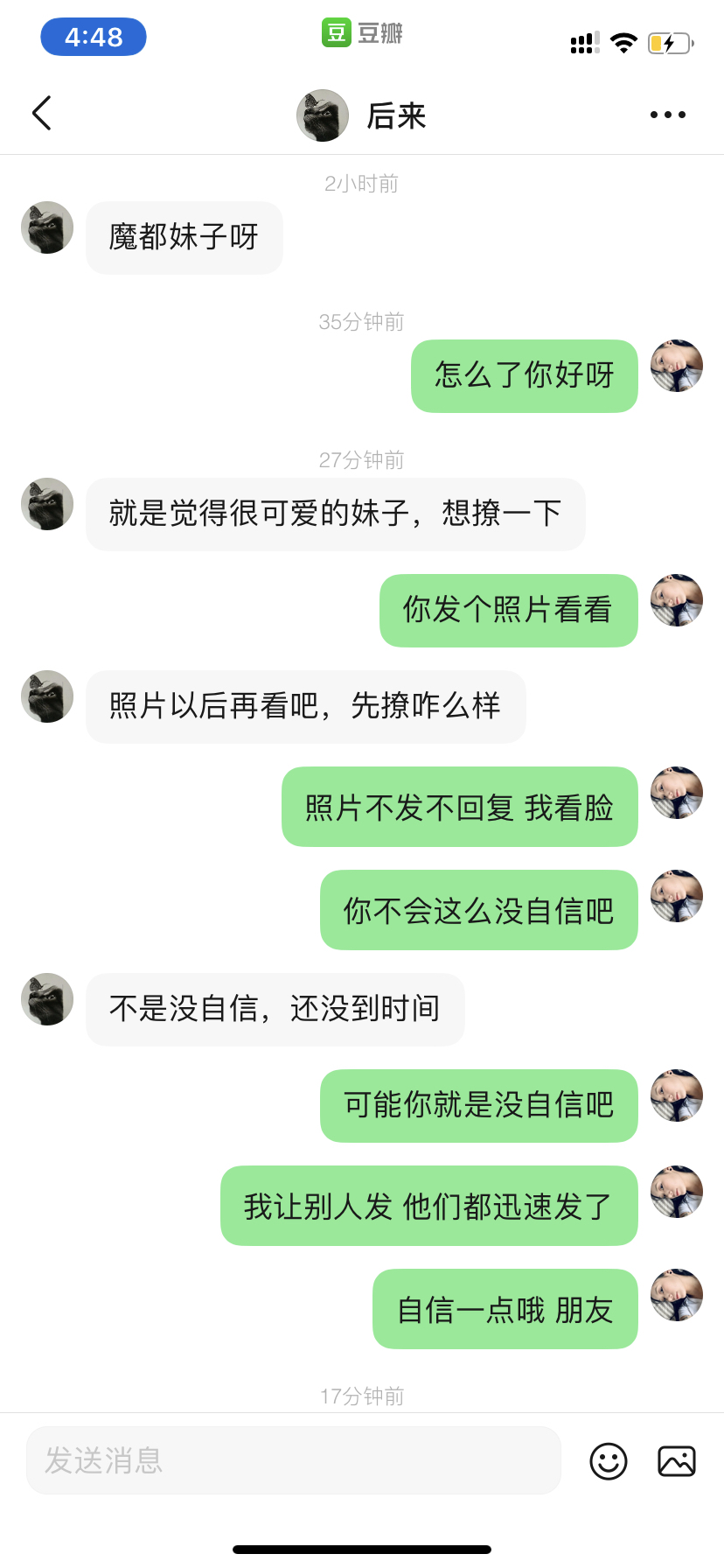Tap your own avatar beside 怎么了你好呀
Screen dimensions: 724x1568
(677, 366)
